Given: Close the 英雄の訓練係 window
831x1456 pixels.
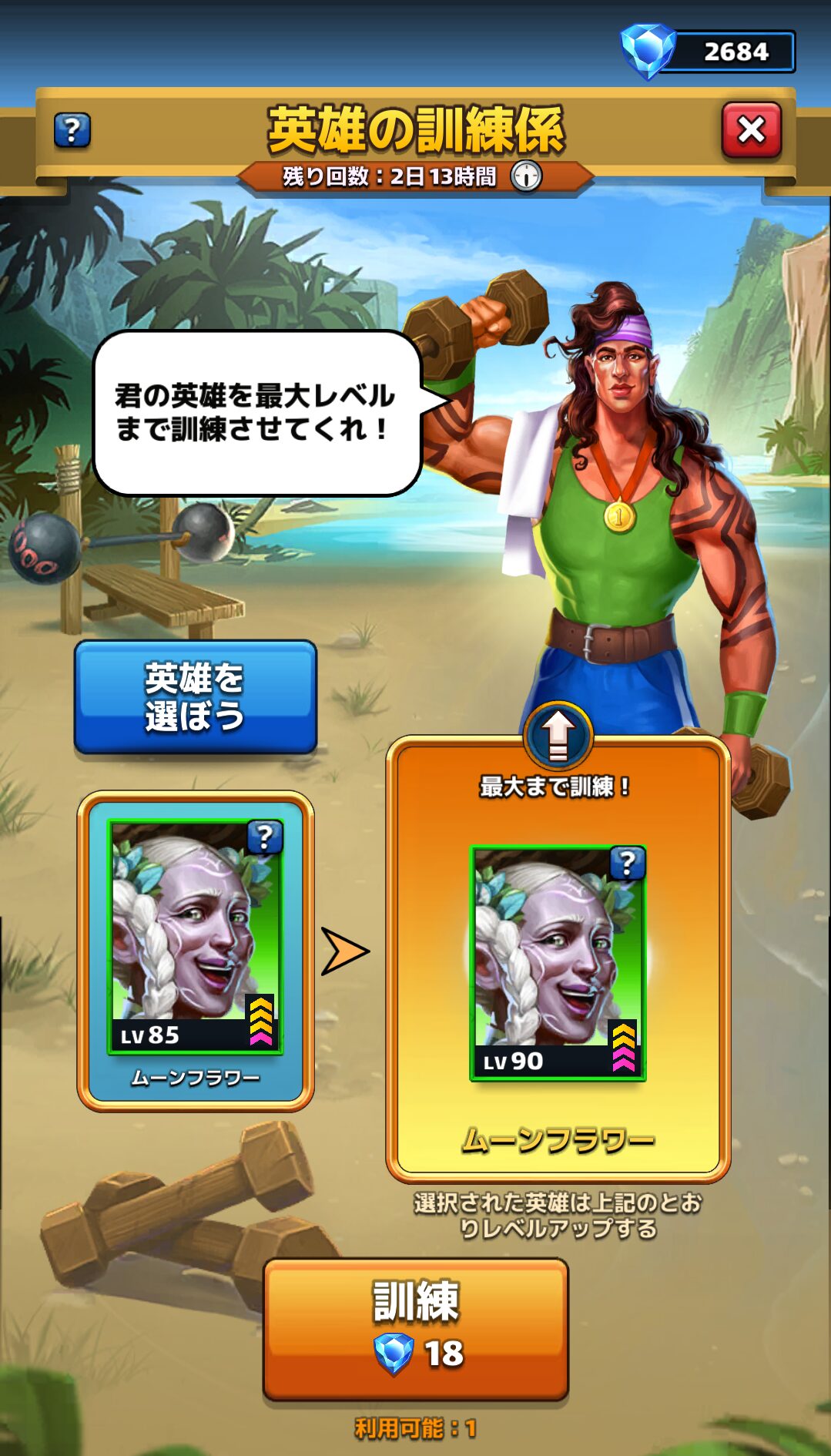Looking at the screenshot, I should coord(751,130).
